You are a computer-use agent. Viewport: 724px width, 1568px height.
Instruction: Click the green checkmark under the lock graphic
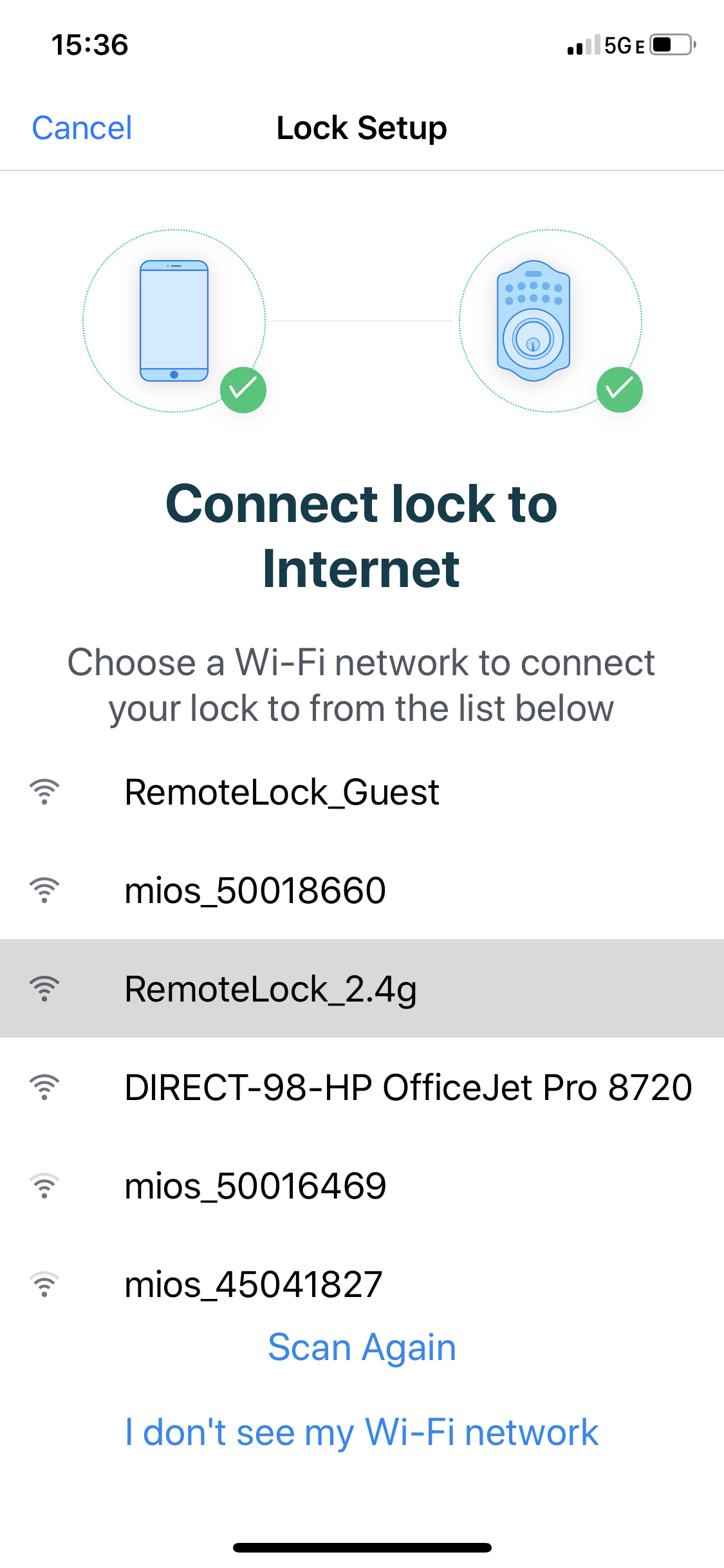click(x=620, y=389)
